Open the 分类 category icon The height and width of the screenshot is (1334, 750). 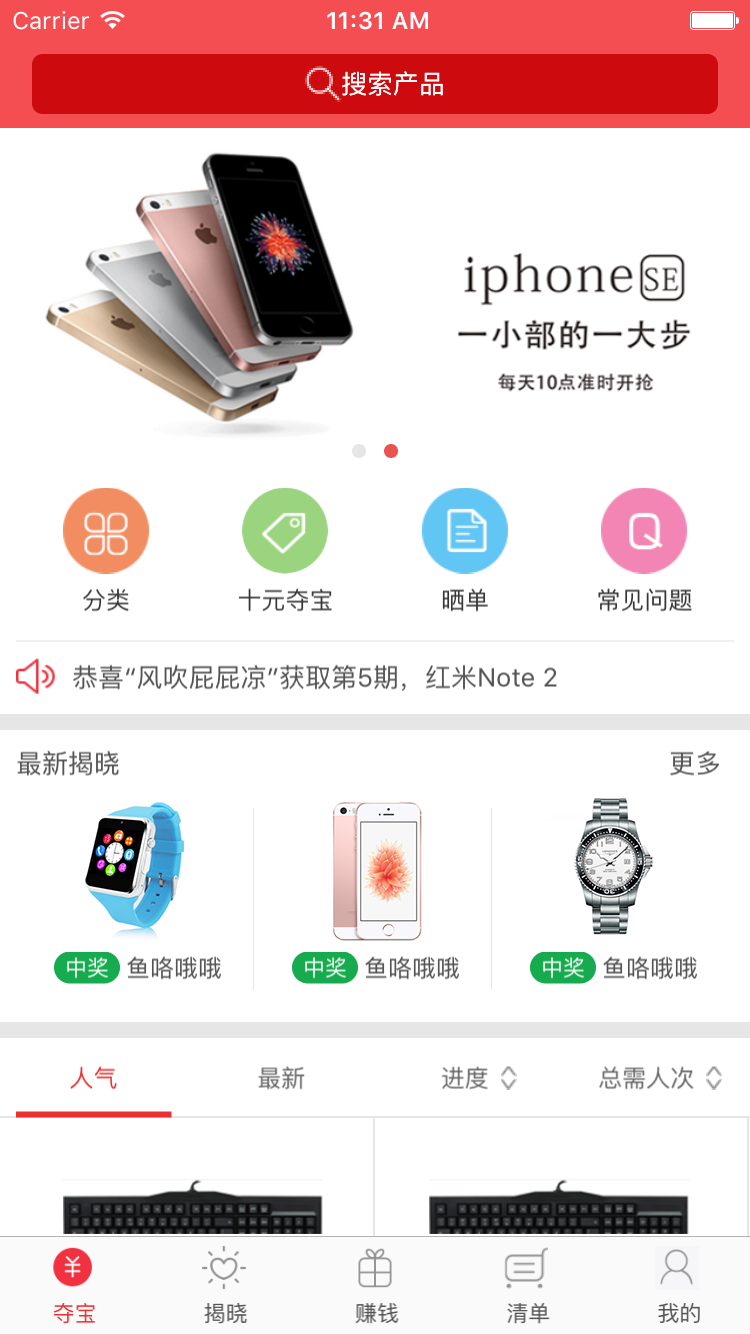tap(106, 530)
